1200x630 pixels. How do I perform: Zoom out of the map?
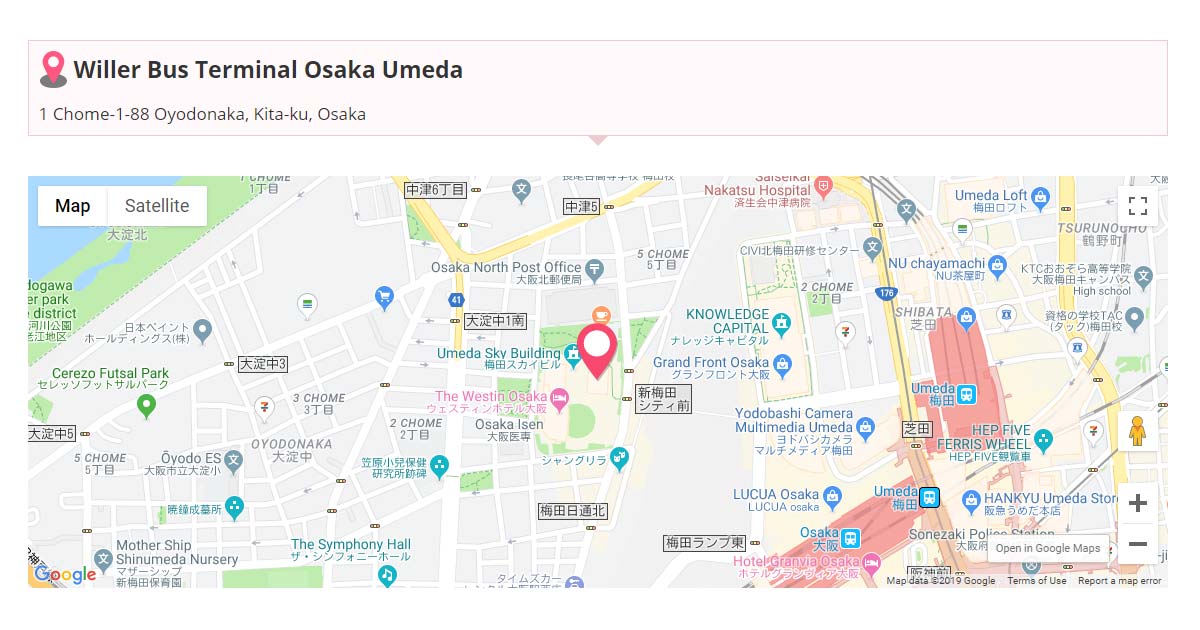(x=1137, y=544)
